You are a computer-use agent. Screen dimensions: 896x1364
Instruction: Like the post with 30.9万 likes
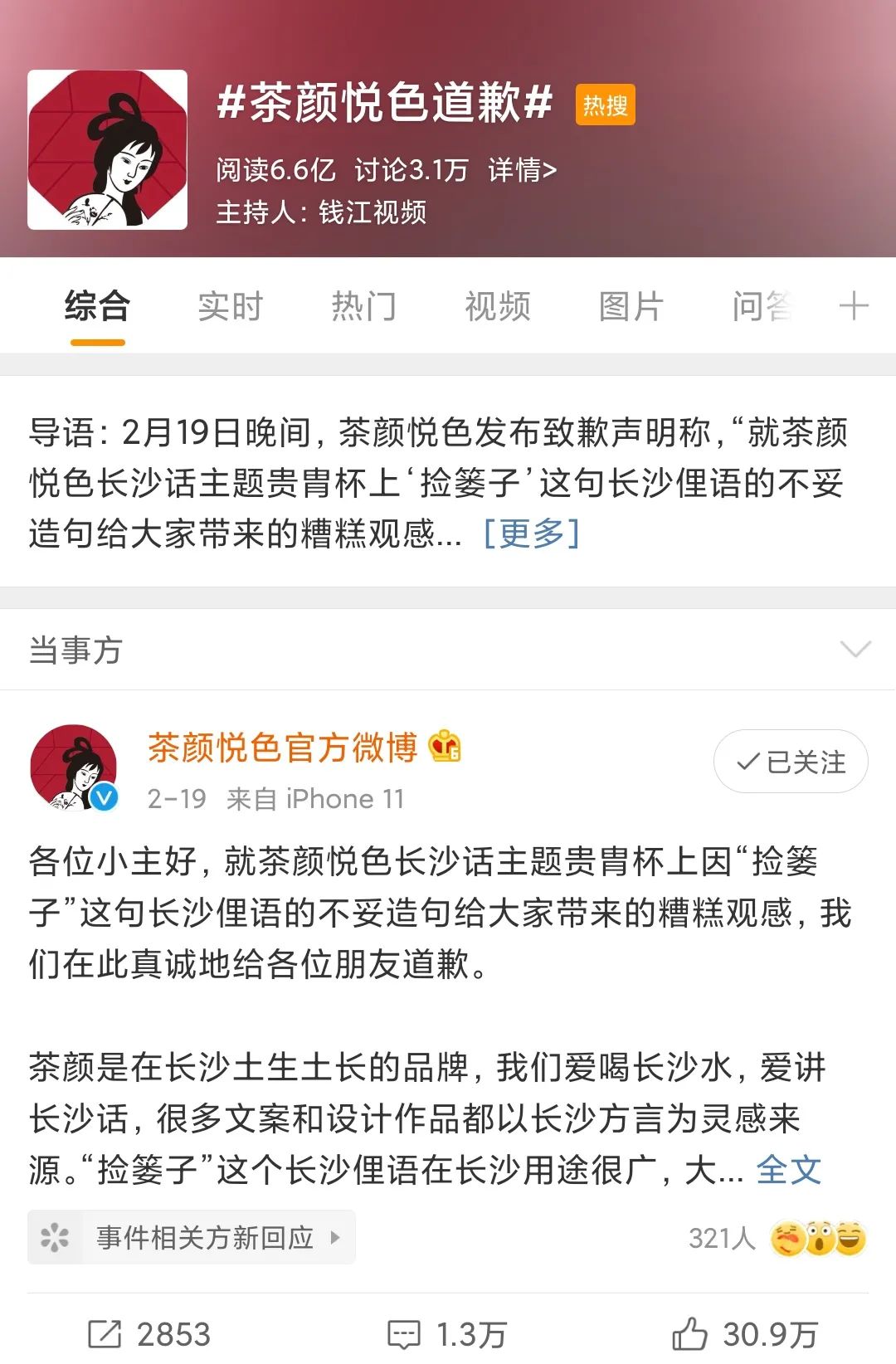744,1334
